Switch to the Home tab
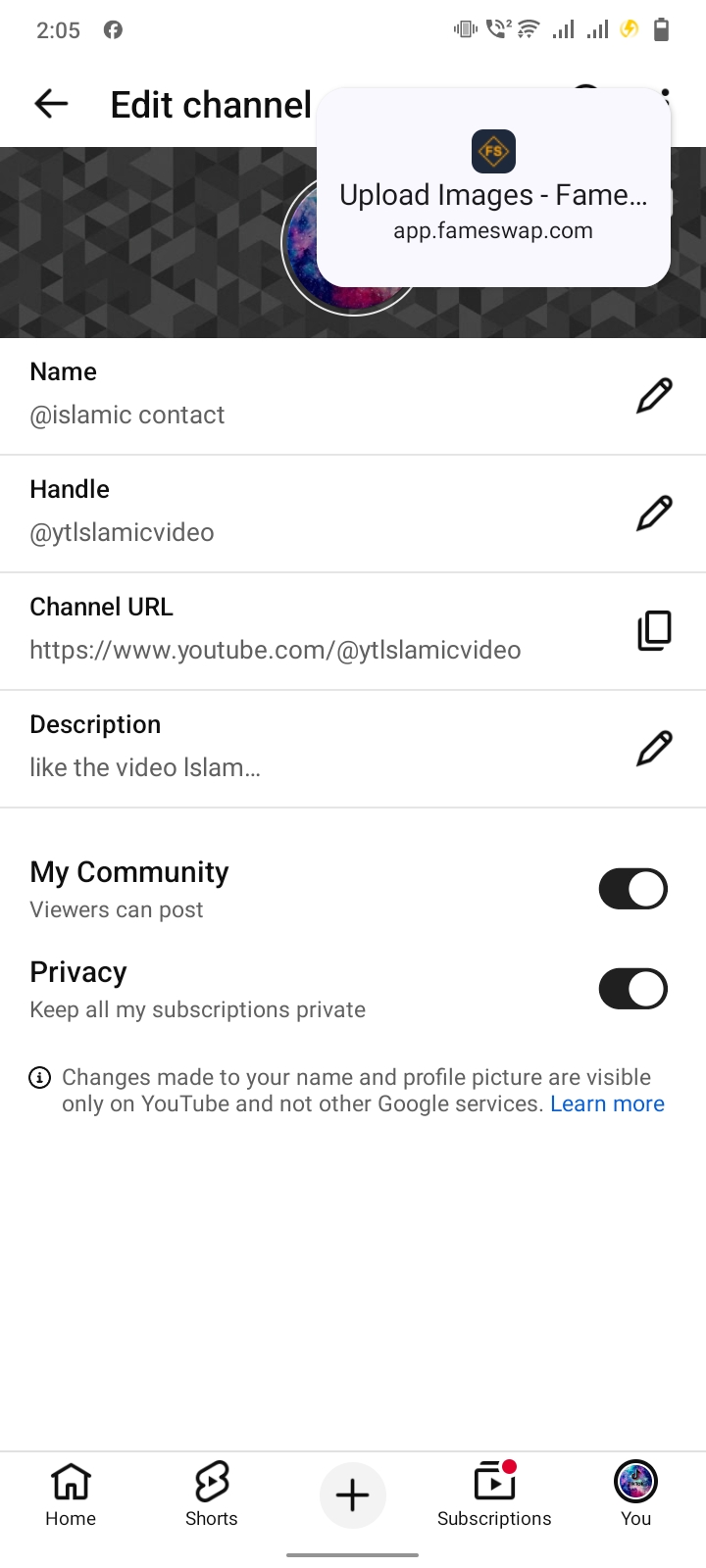 [71, 1494]
